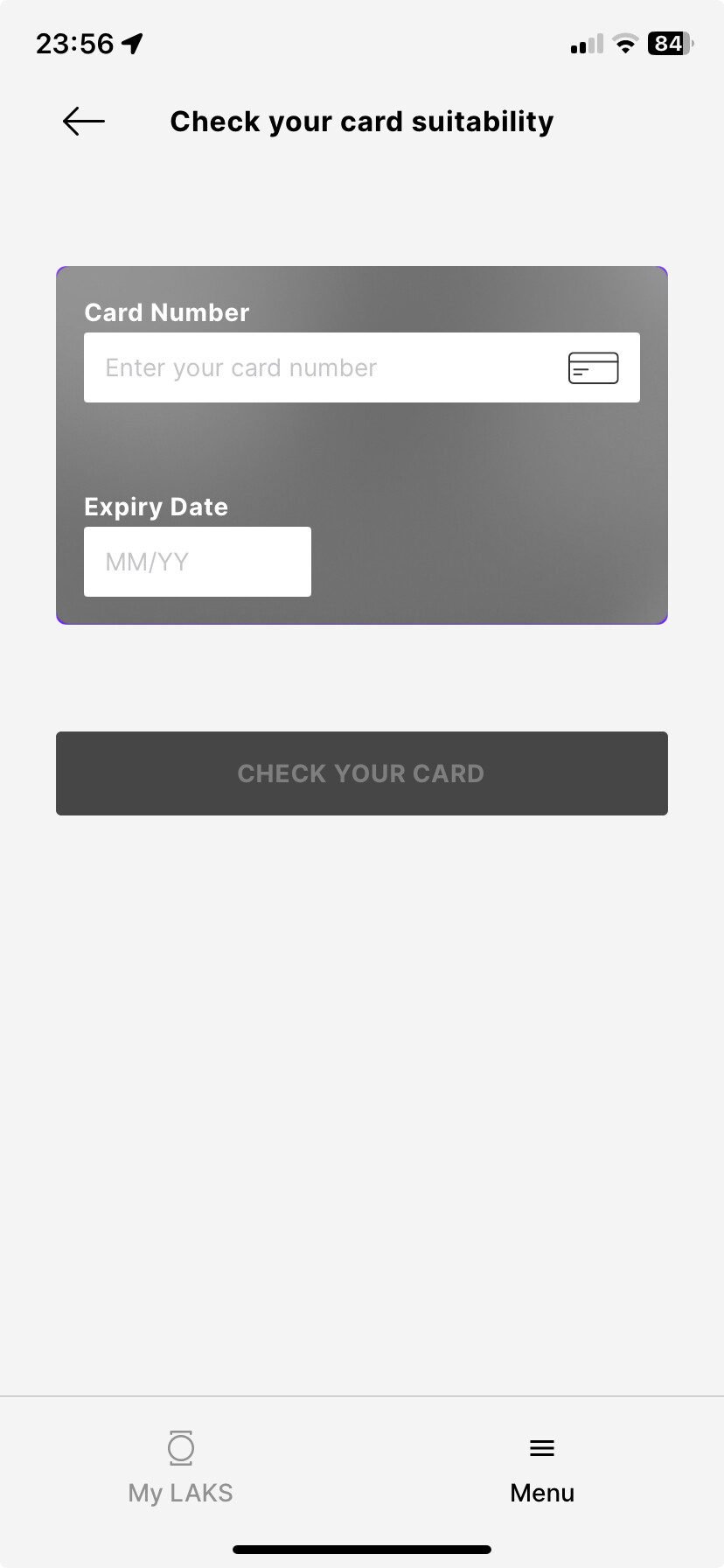The width and height of the screenshot is (724, 1568).
Task: Go back using the arrow icon
Action: point(84,122)
